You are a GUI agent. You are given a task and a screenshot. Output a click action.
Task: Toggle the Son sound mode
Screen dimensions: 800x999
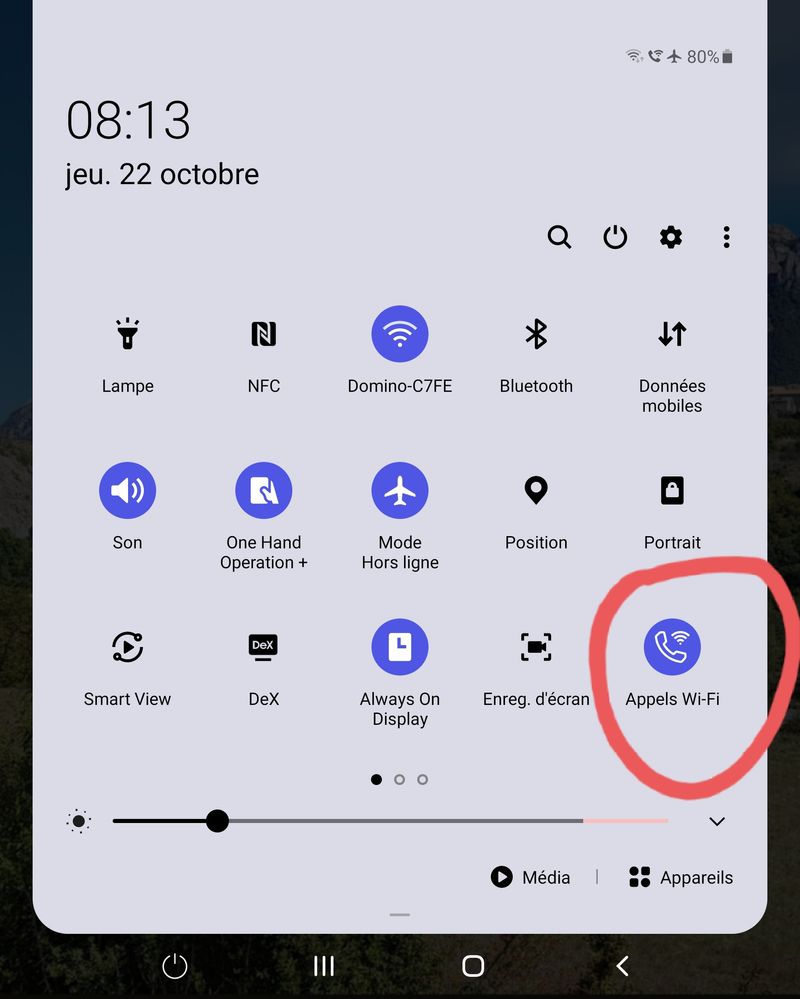click(x=128, y=491)
